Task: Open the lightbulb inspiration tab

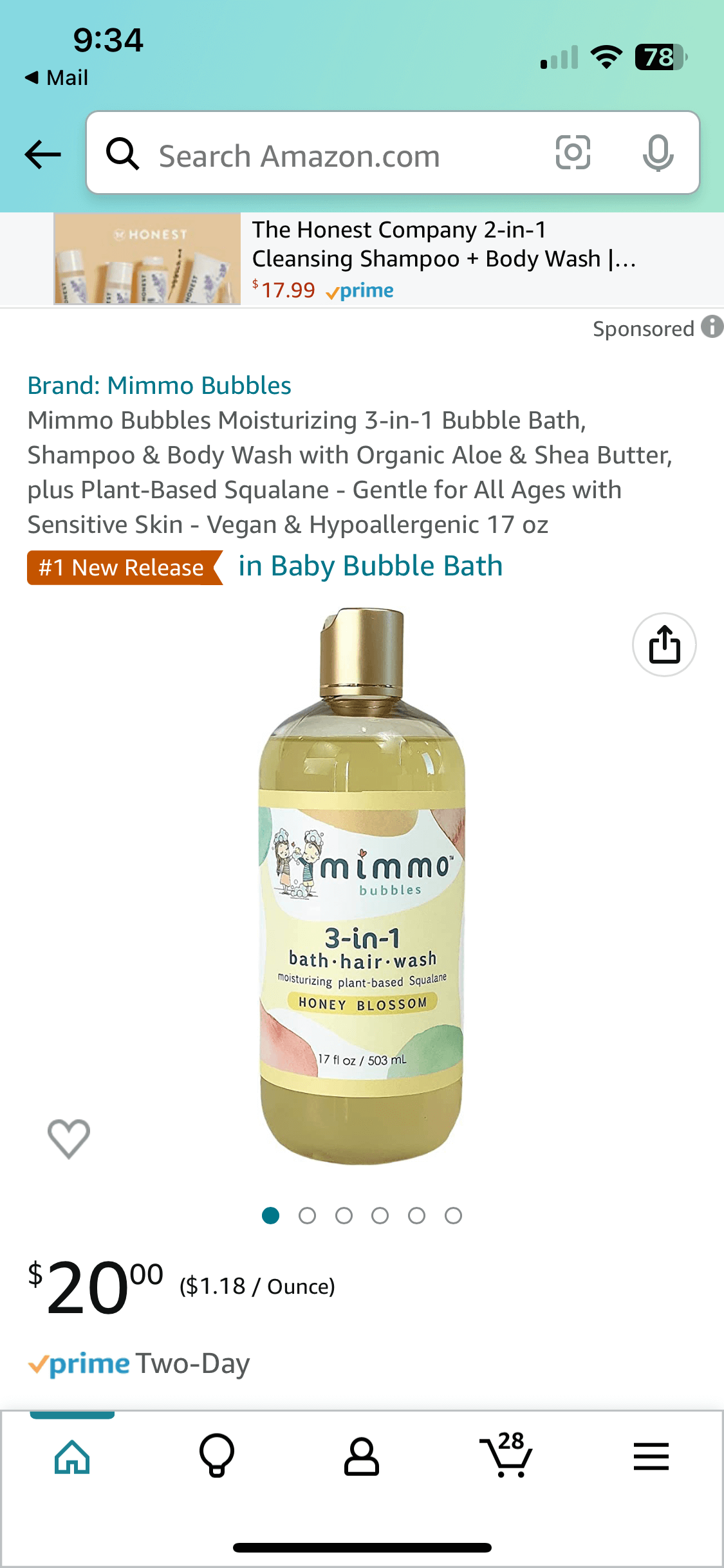Action: tap(217, 1455)
